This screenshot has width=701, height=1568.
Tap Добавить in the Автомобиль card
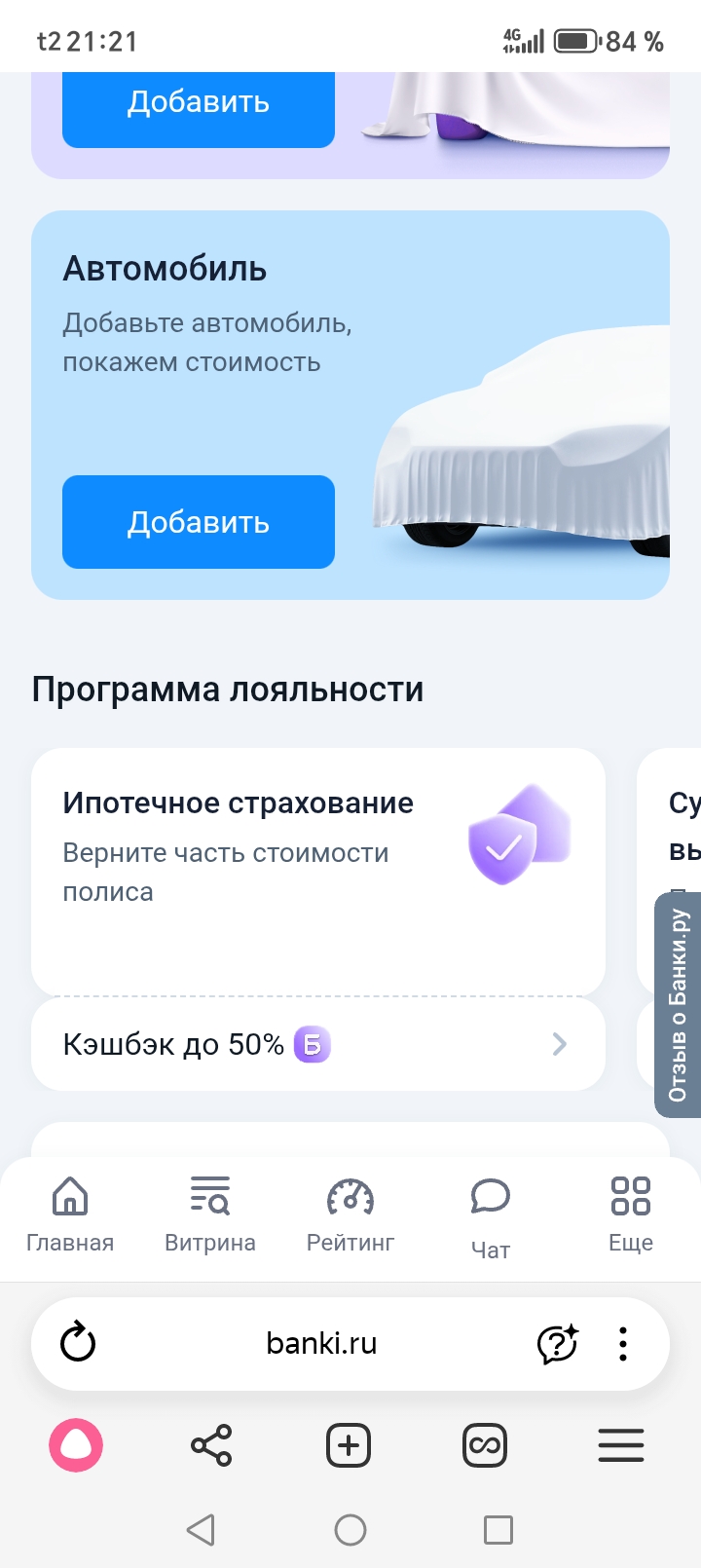point(199,522)
